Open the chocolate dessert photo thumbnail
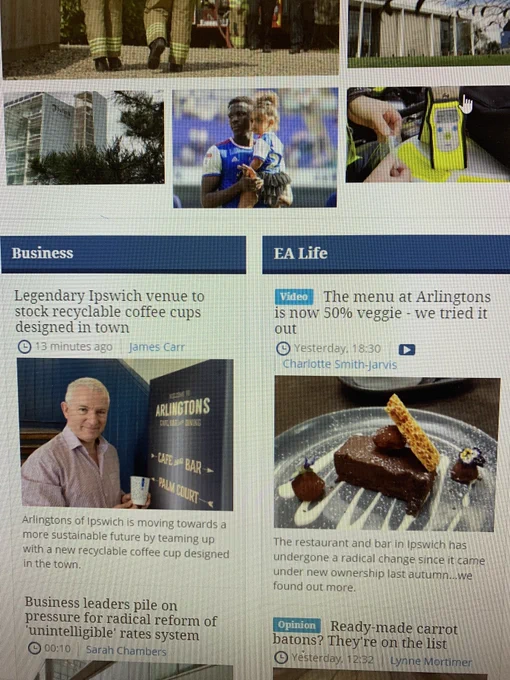The height and width of the screenshot is (680, 510). (386, 454)
